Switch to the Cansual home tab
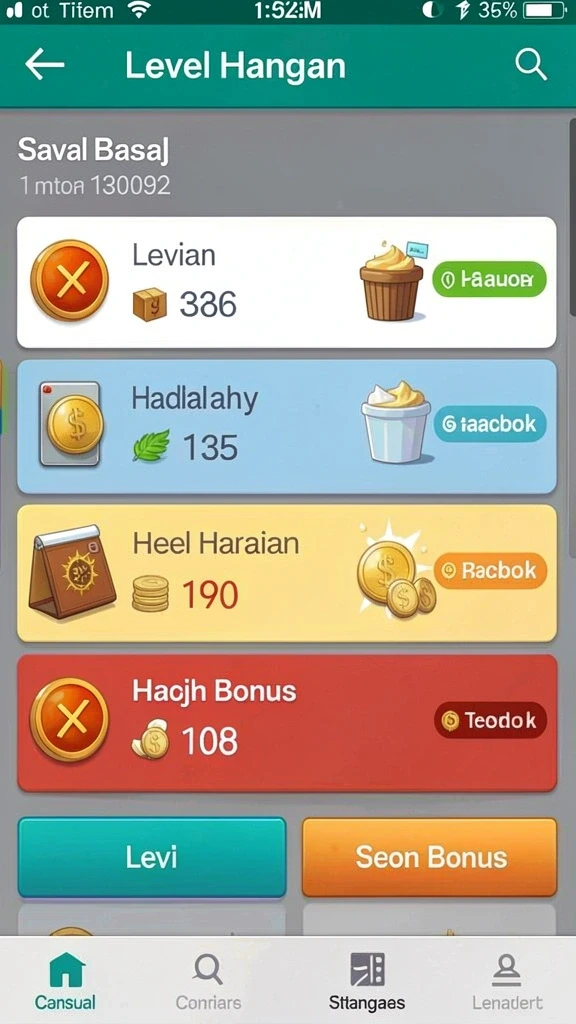The height and width of the screenshot is (1024, 576). point(65,981)
